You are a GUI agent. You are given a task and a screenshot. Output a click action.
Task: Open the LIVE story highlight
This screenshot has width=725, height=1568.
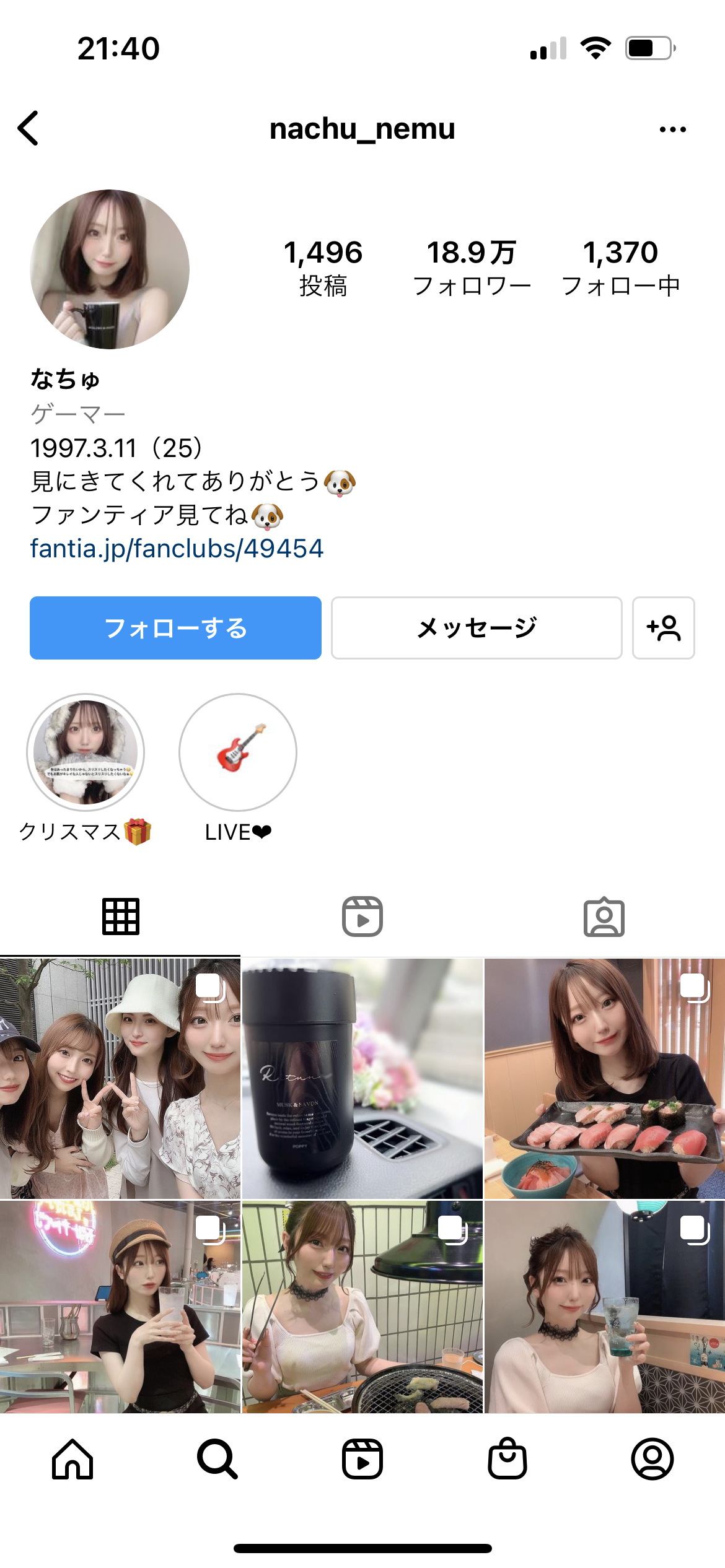tap(238, 752)
